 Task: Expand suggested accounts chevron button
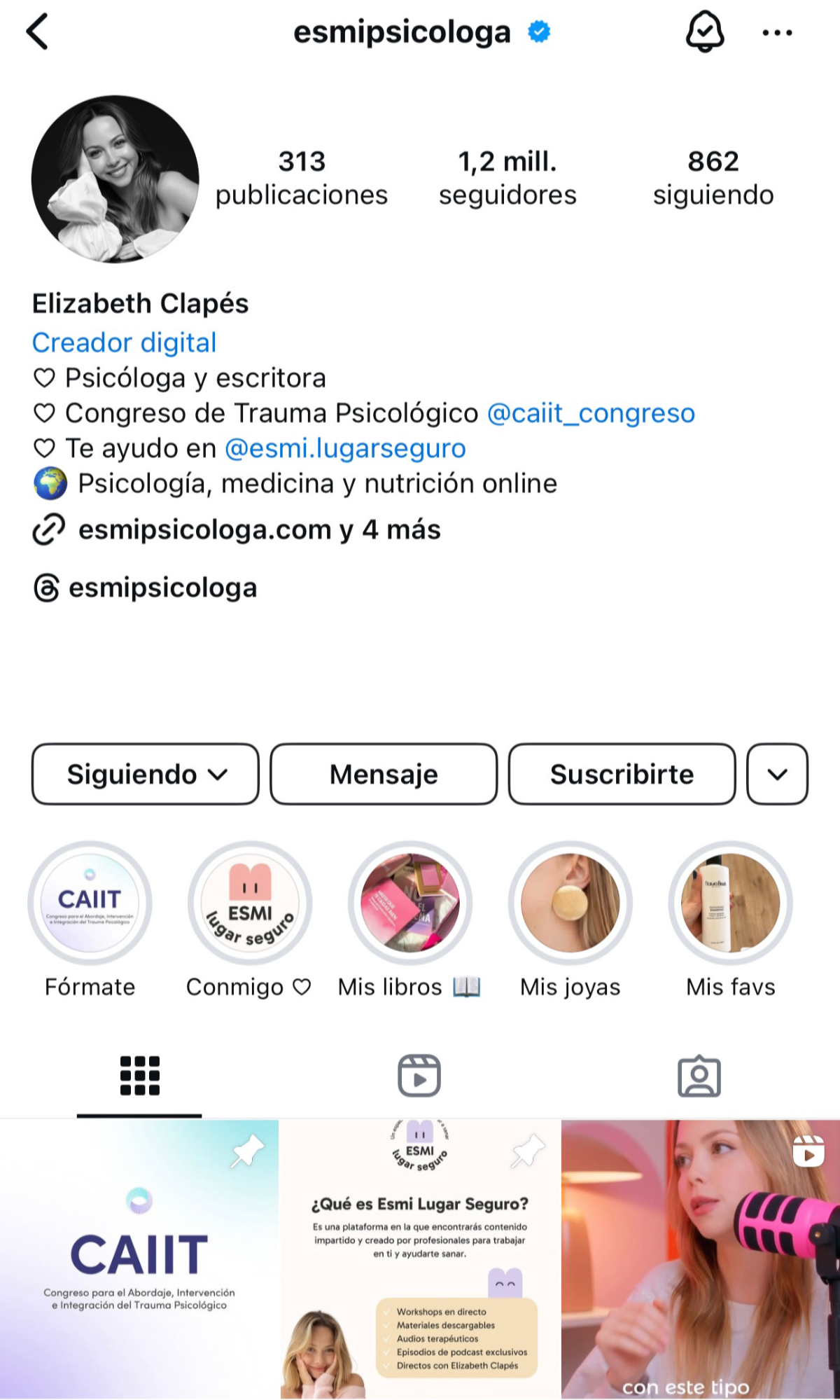coord(777,774)
